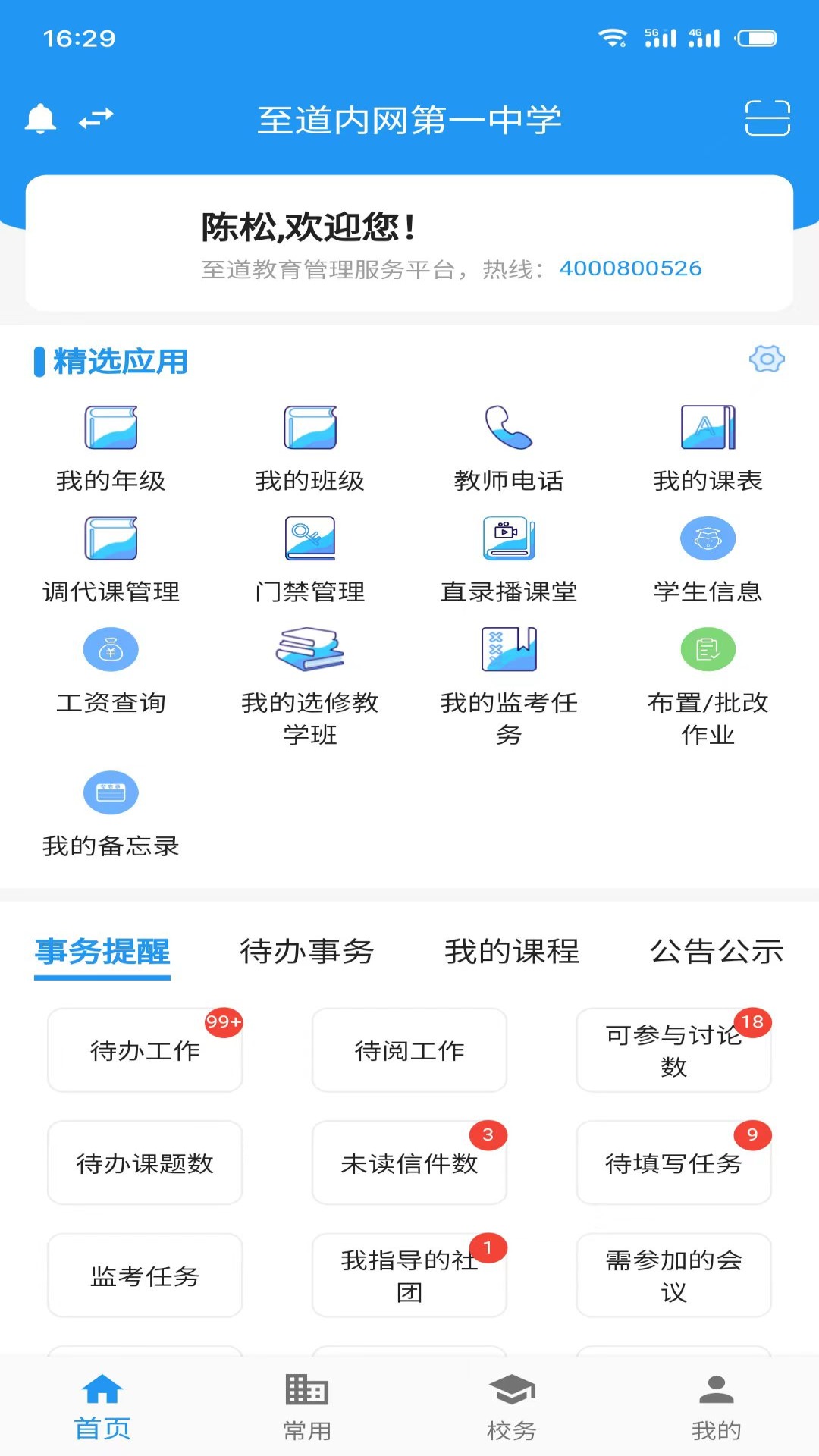Screen dimensions: 819x1456
Task: Switch to 待办事务 tab
Action: [307, 951]
